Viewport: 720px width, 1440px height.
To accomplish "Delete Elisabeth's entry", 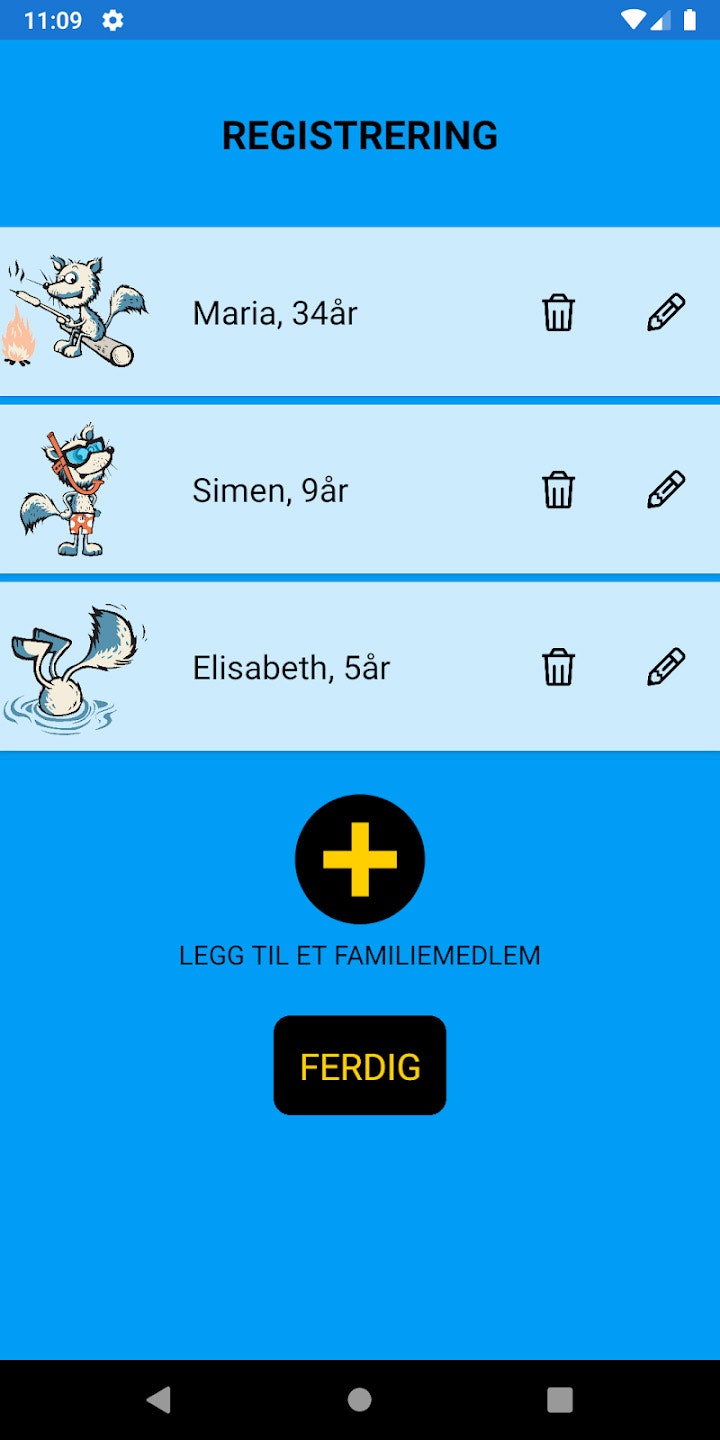I will pos(558,667).
